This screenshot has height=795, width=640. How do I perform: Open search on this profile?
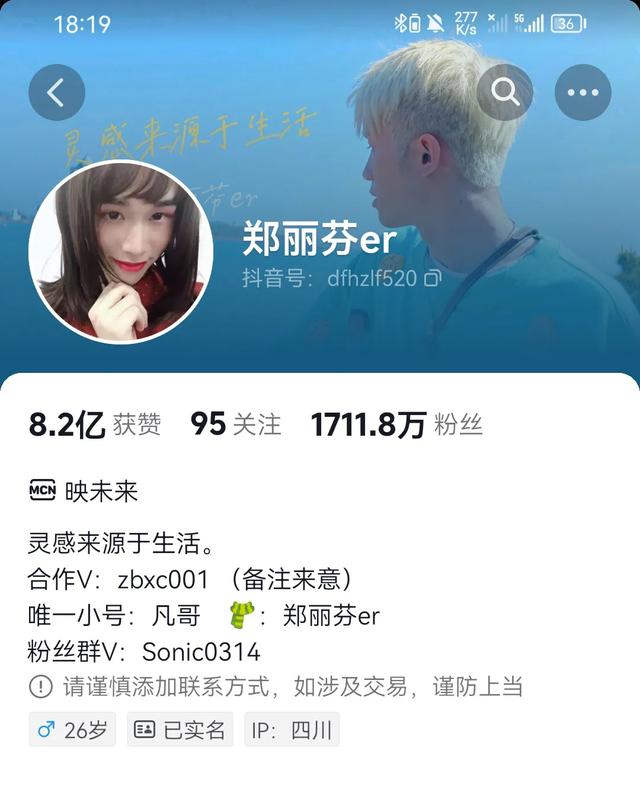(x=505, y=93)
